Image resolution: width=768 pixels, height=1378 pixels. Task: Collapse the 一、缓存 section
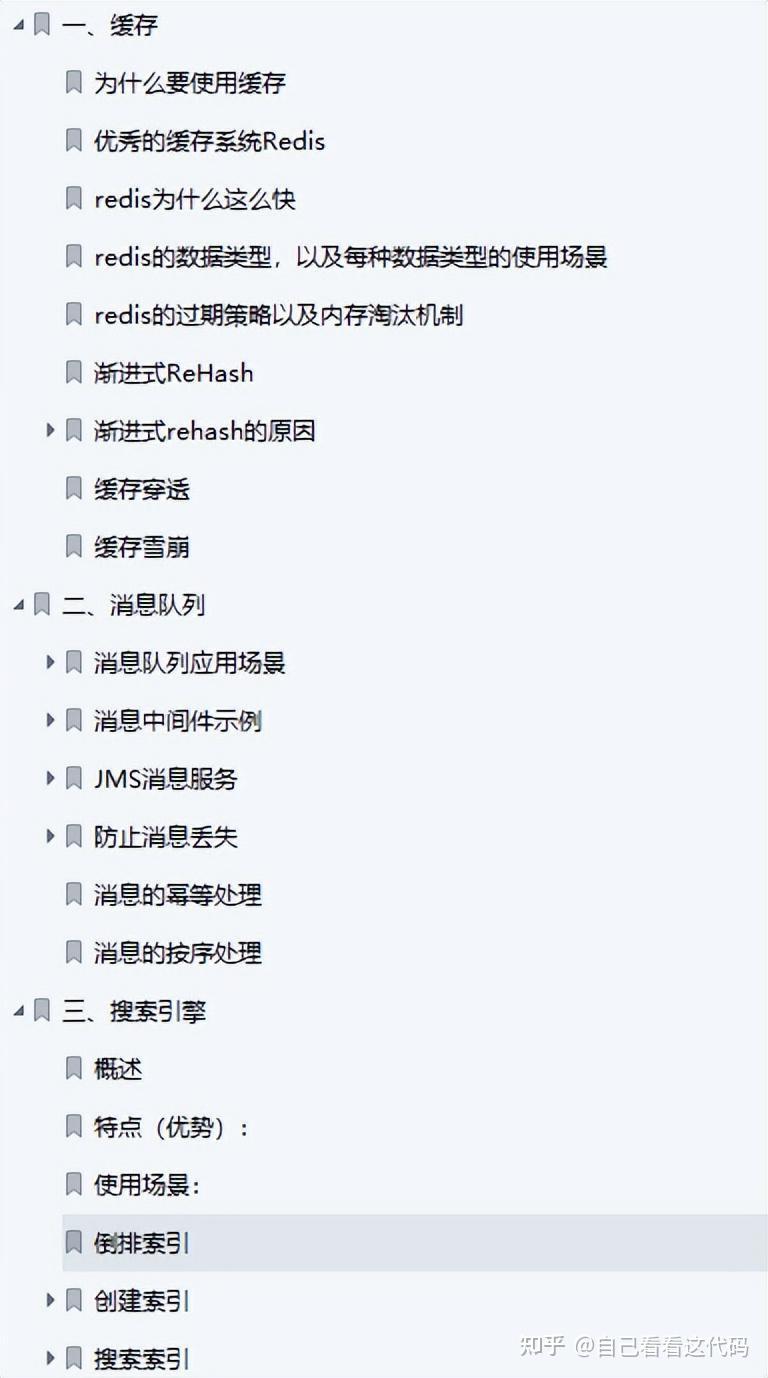18,26
